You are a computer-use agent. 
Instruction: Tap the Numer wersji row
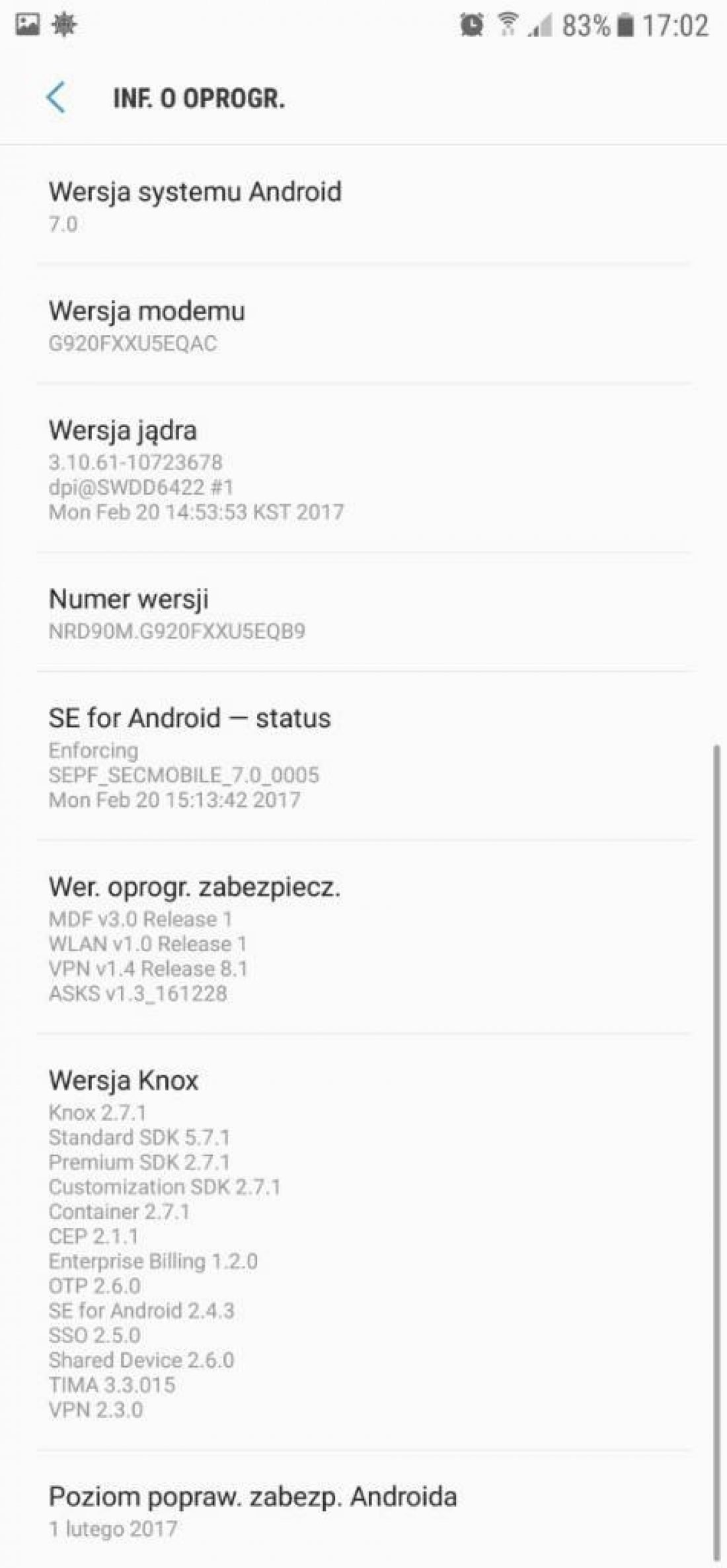363,612
